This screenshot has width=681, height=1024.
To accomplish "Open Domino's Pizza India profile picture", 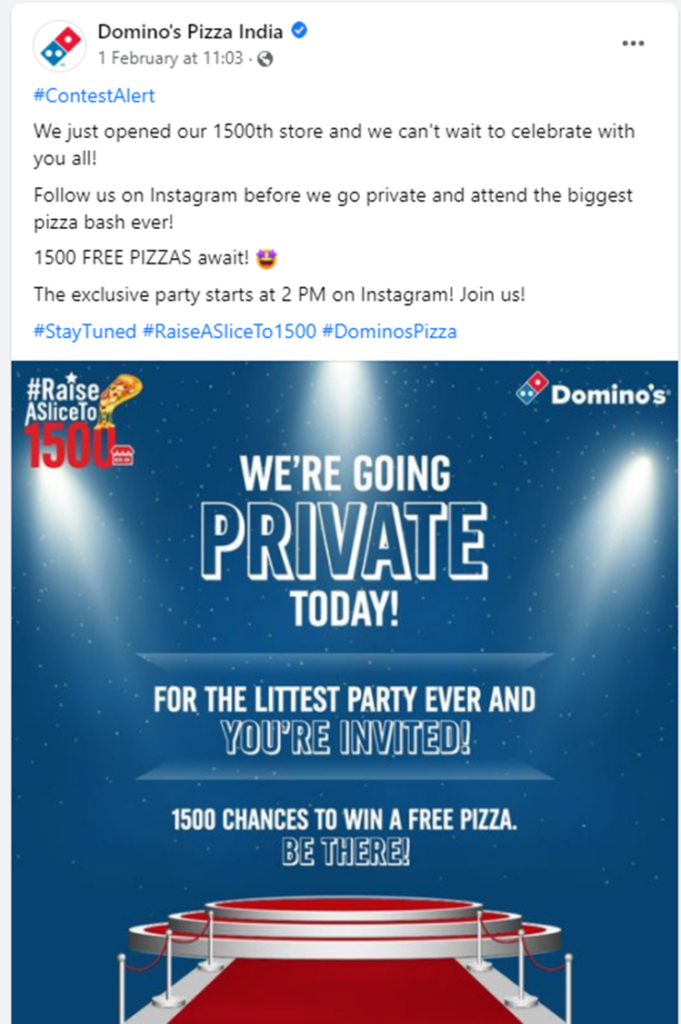I will (x=59, y=45).
